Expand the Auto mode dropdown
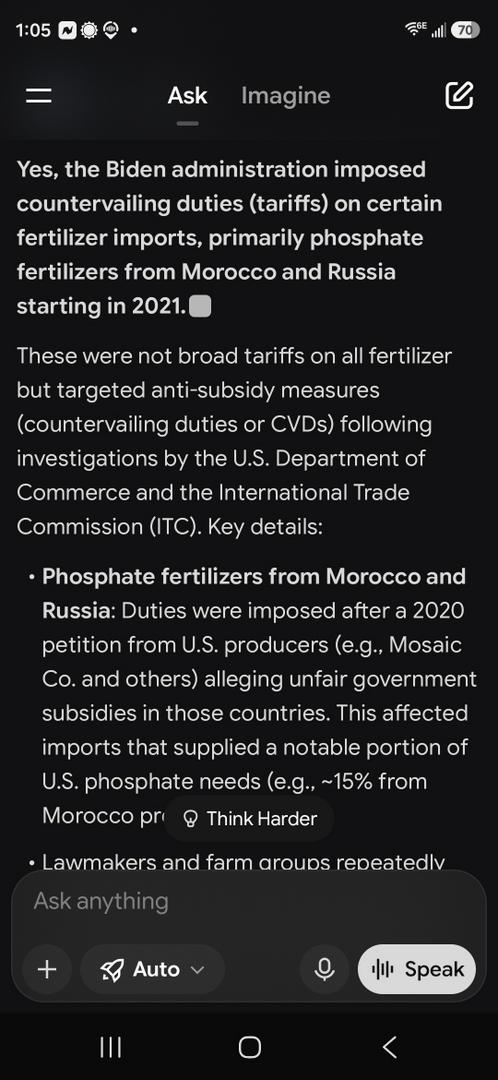 [152, 970]
